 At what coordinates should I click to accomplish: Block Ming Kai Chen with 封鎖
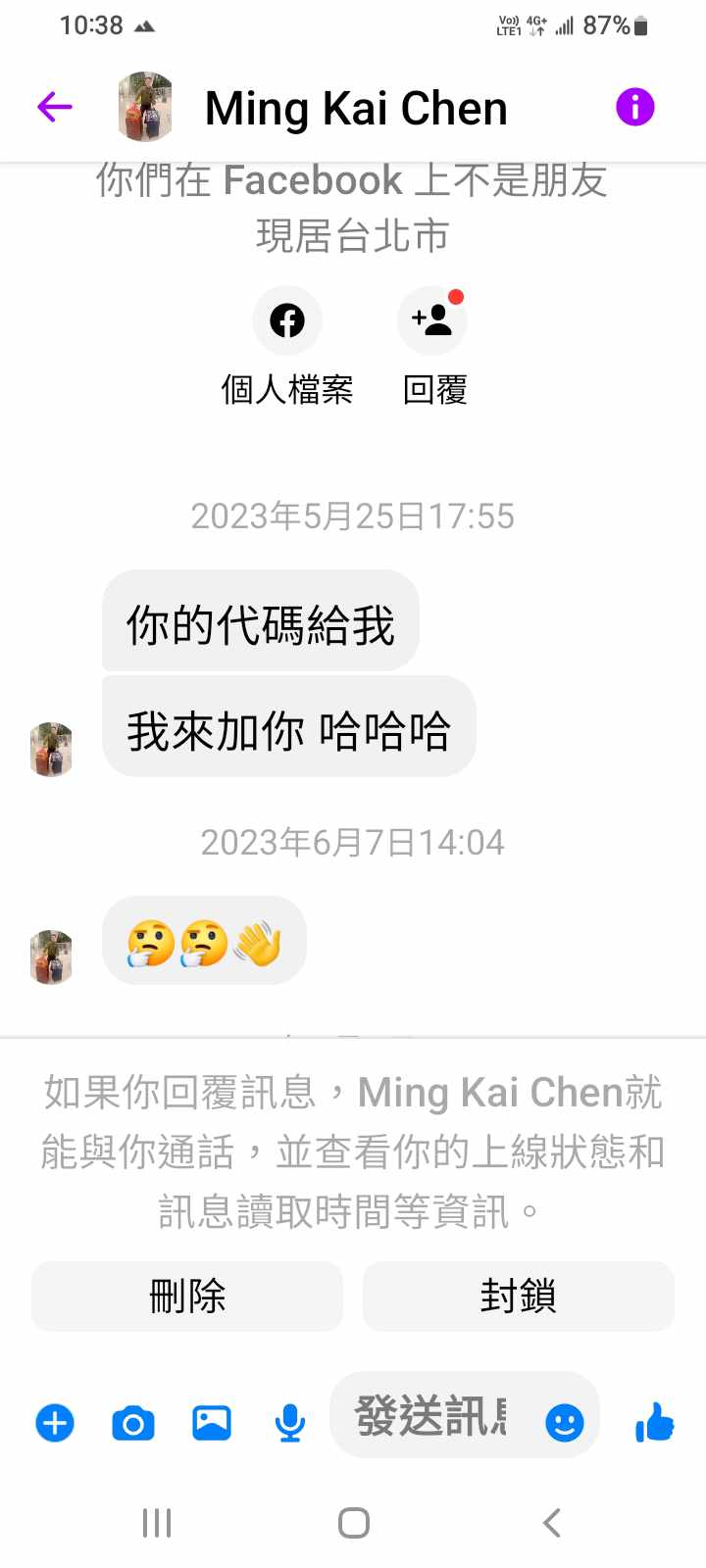[518, 1296]
